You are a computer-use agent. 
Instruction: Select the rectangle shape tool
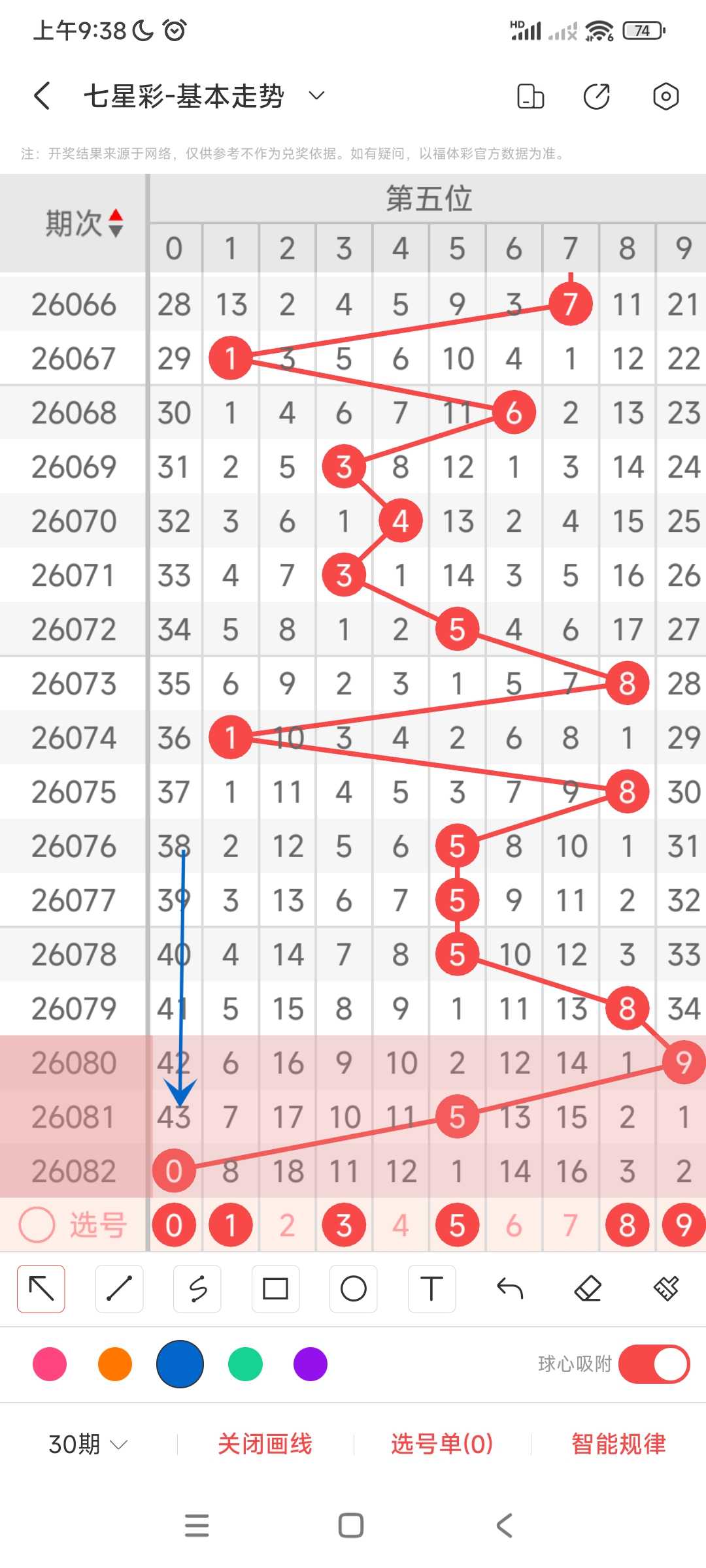(x=275, y=1289)
